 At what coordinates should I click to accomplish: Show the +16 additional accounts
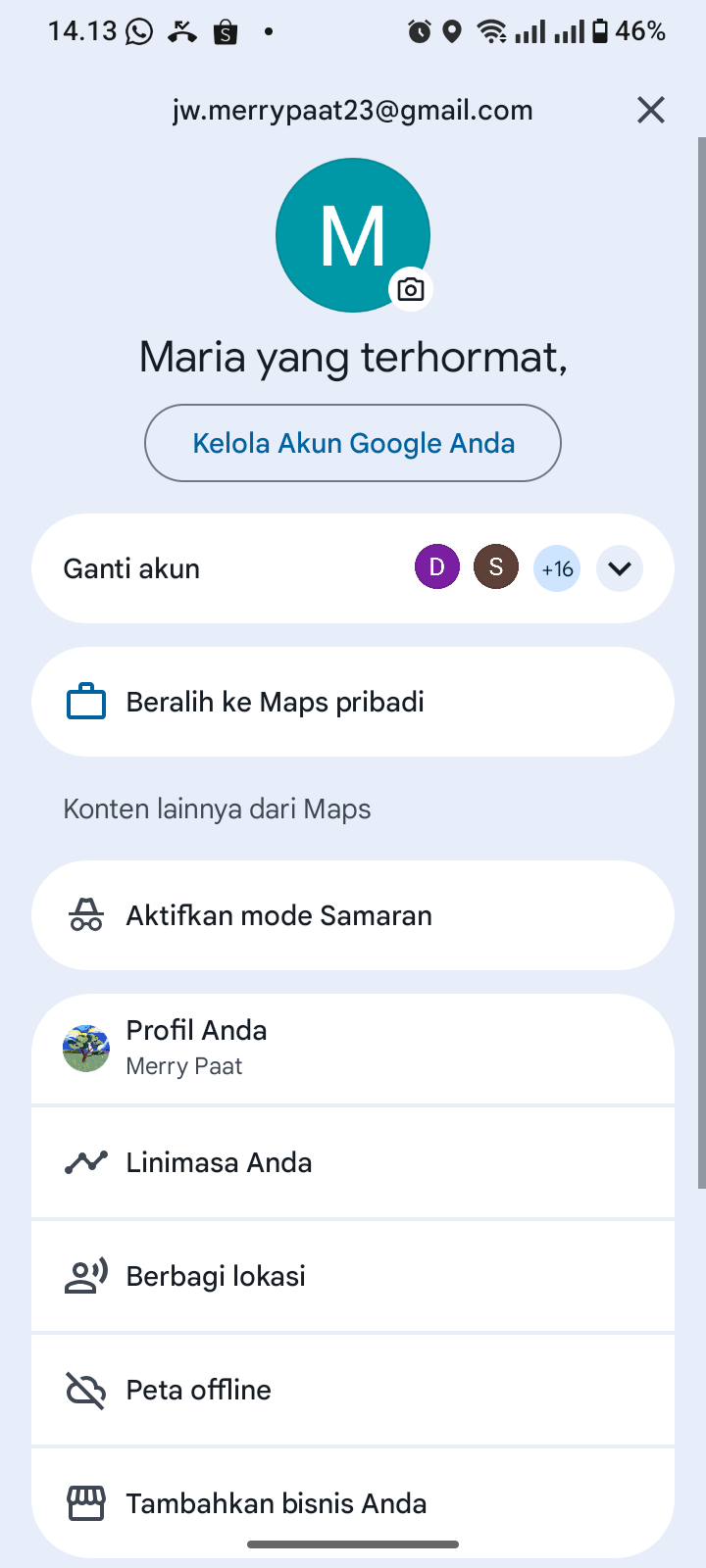pyautogui.click(x=557, y=568)
